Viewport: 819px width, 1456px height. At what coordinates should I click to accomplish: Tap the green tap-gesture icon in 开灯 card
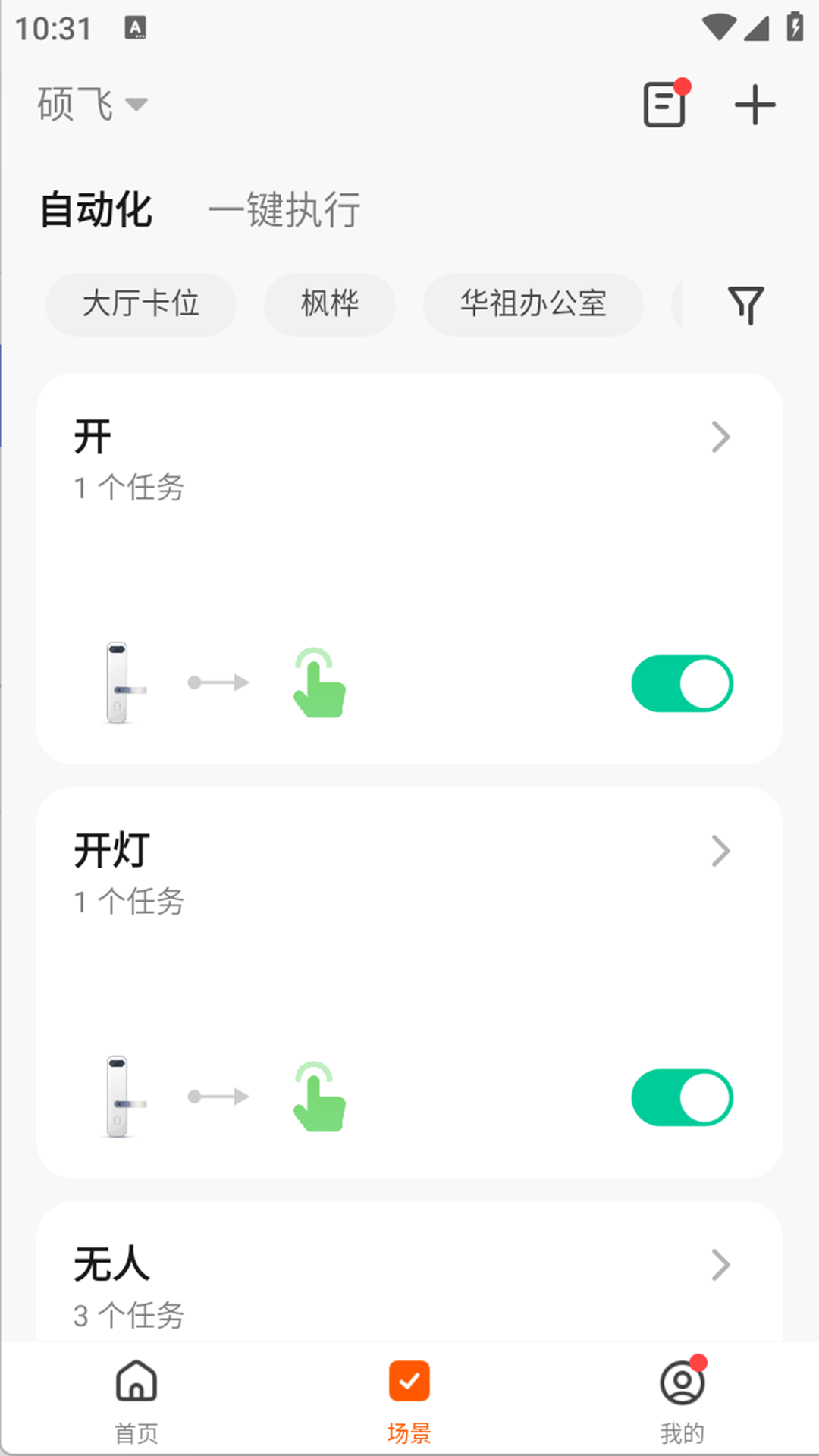[318, 1097]
